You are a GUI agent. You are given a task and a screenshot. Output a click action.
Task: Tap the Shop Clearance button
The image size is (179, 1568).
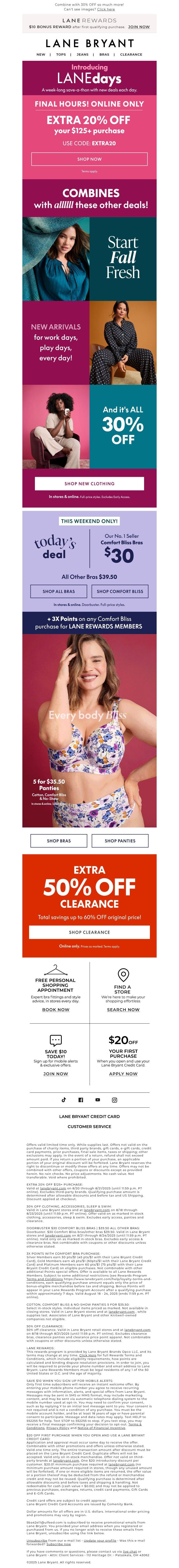[x=89, y=932]
